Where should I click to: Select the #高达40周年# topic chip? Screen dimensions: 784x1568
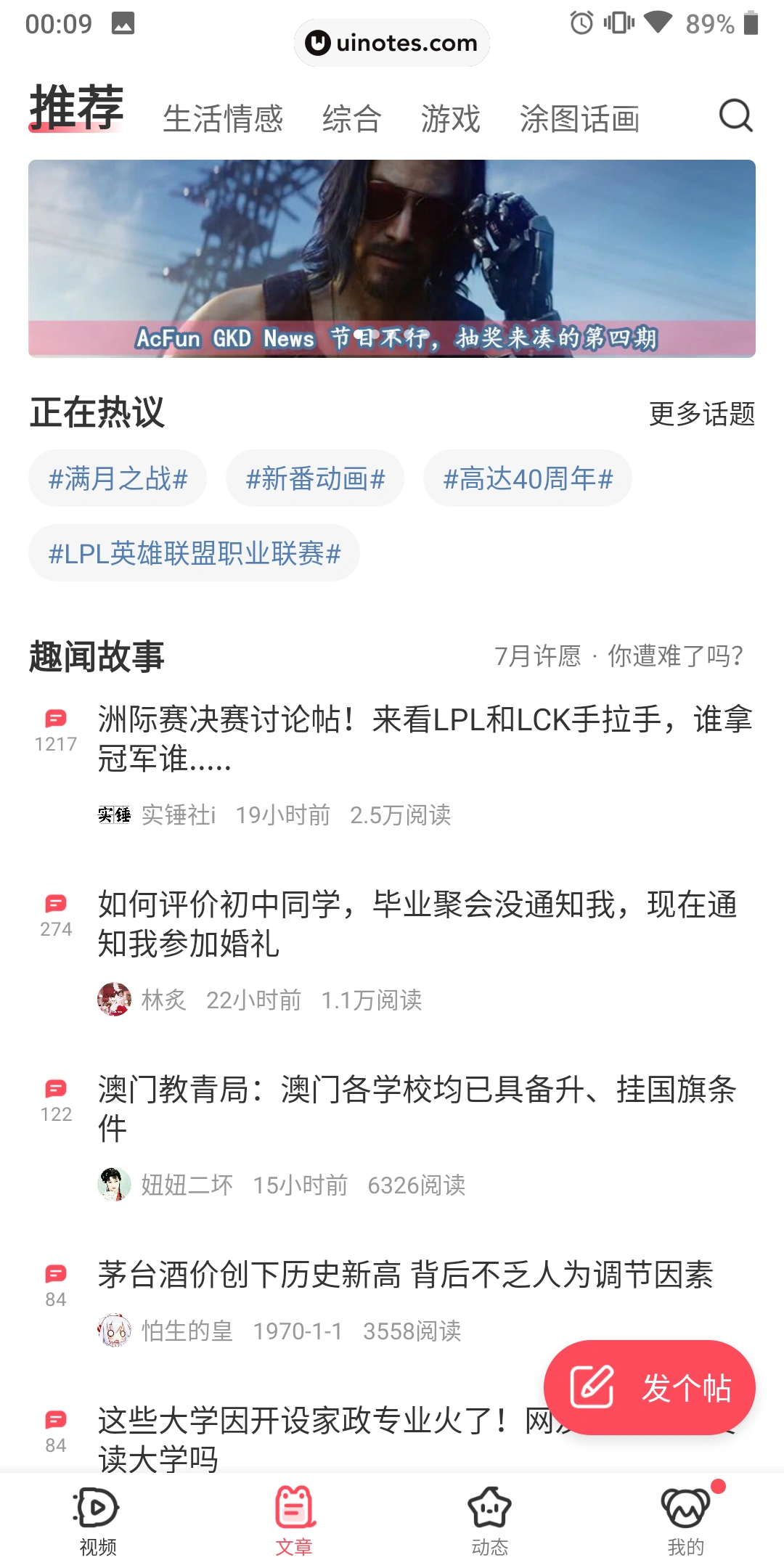528,479
